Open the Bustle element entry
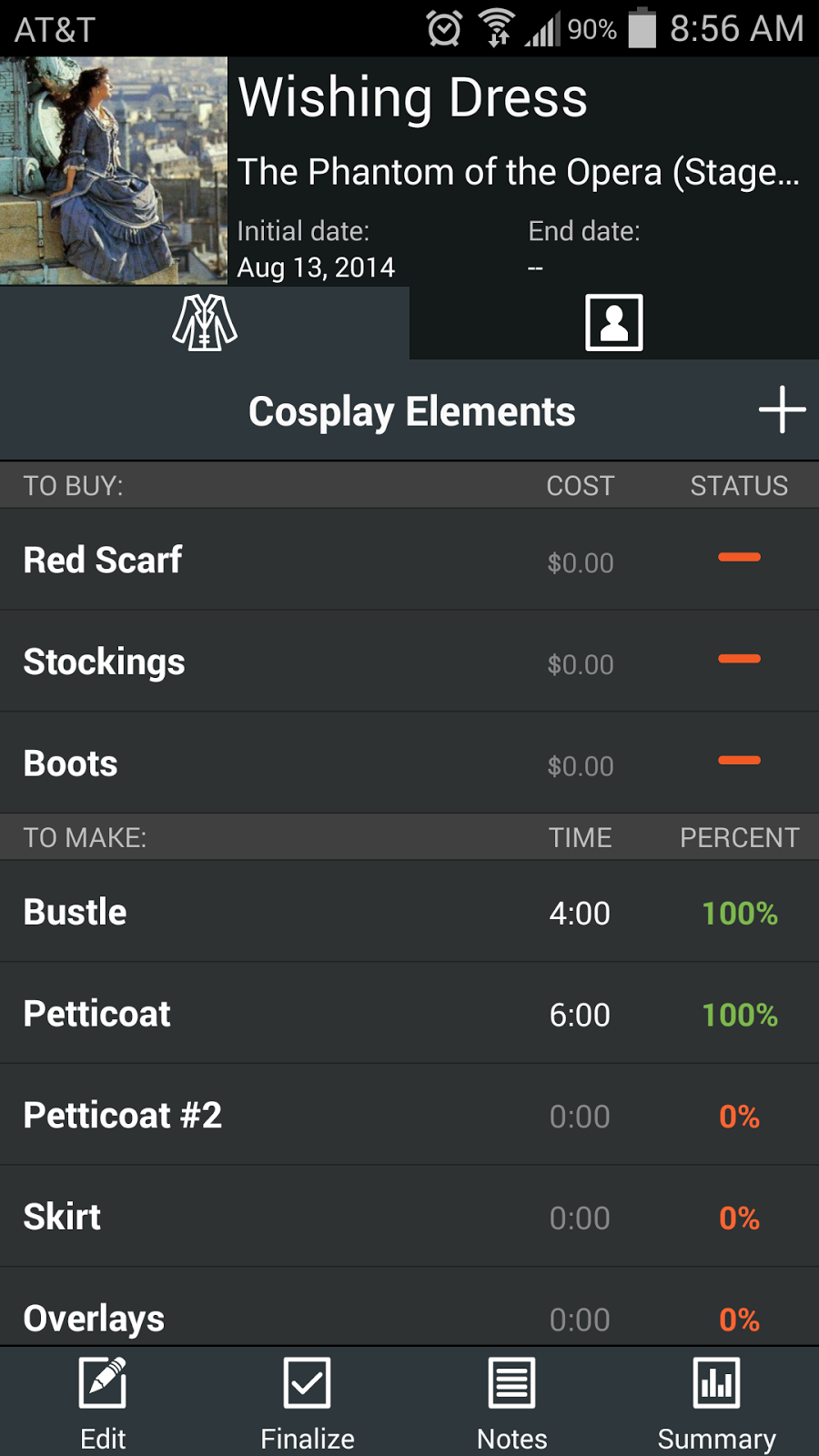Viewport: 819px width, 1456px height. [273, 912]
